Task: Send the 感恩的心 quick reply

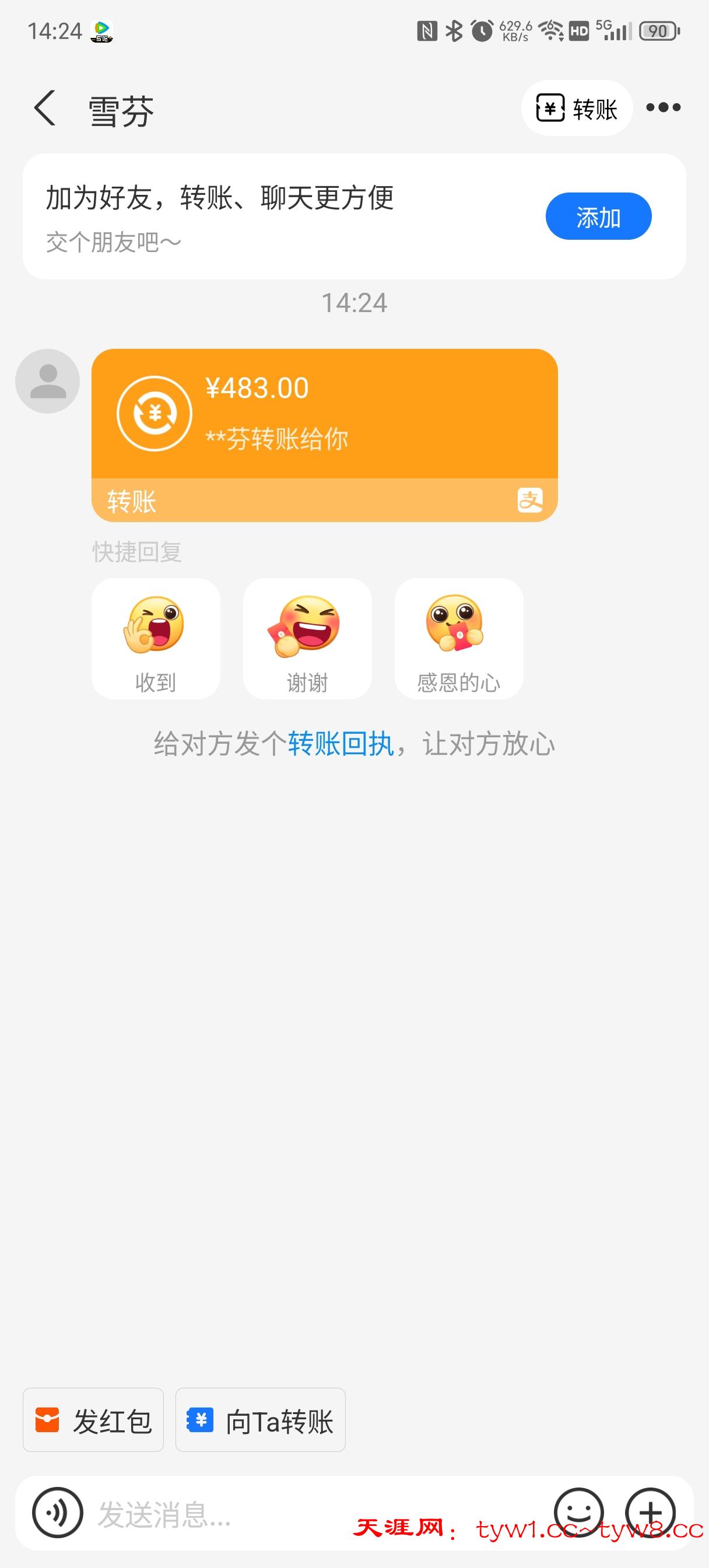Action: coord(459,639)
